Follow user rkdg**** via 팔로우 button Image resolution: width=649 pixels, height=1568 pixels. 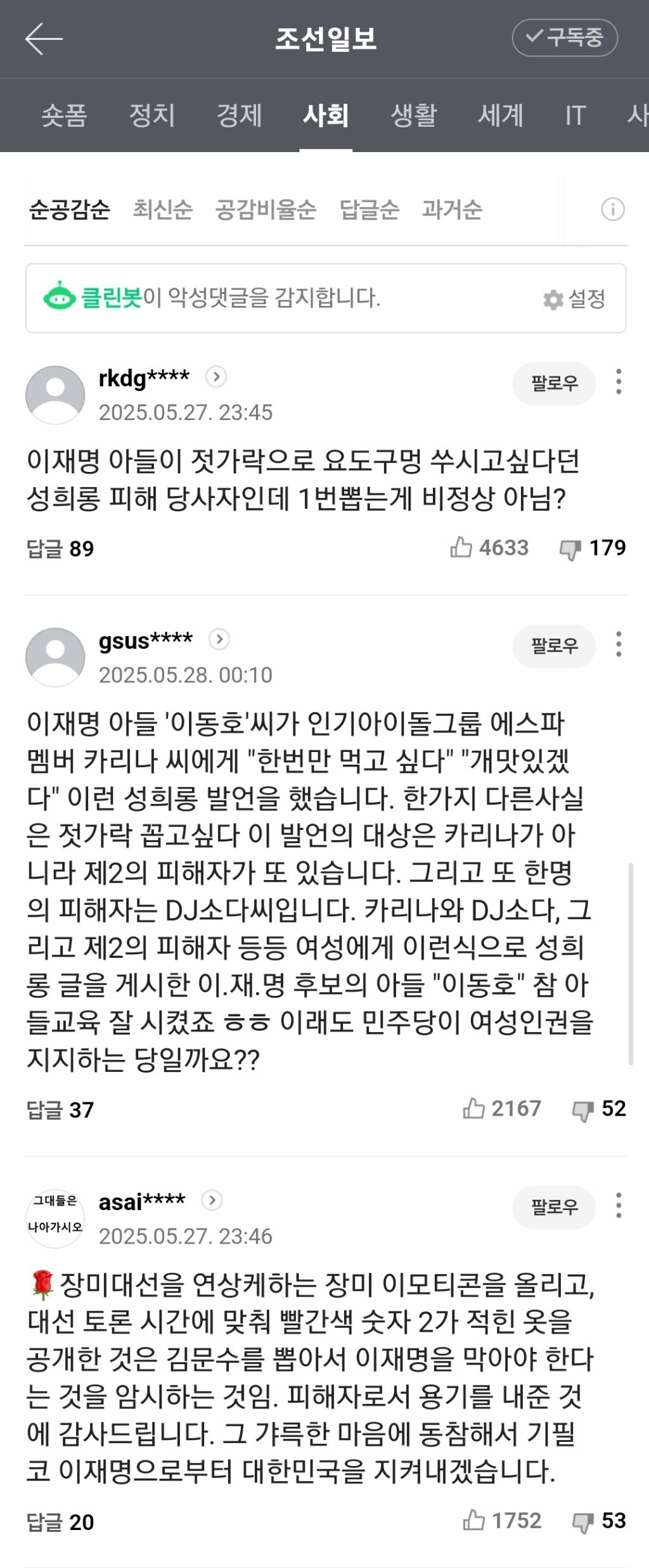(x=553, y=384)
